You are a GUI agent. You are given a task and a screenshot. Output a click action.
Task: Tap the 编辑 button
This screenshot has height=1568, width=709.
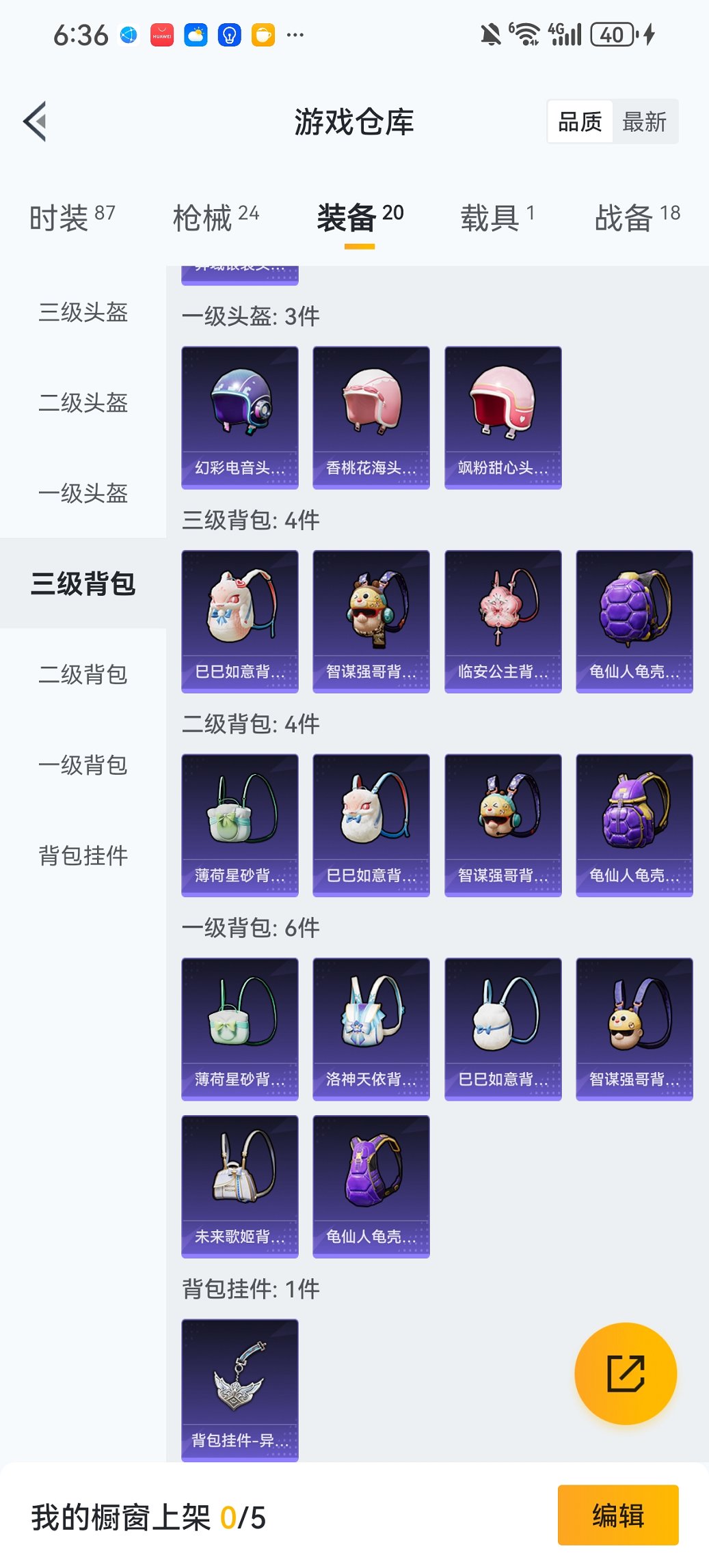pos(618,1515)
